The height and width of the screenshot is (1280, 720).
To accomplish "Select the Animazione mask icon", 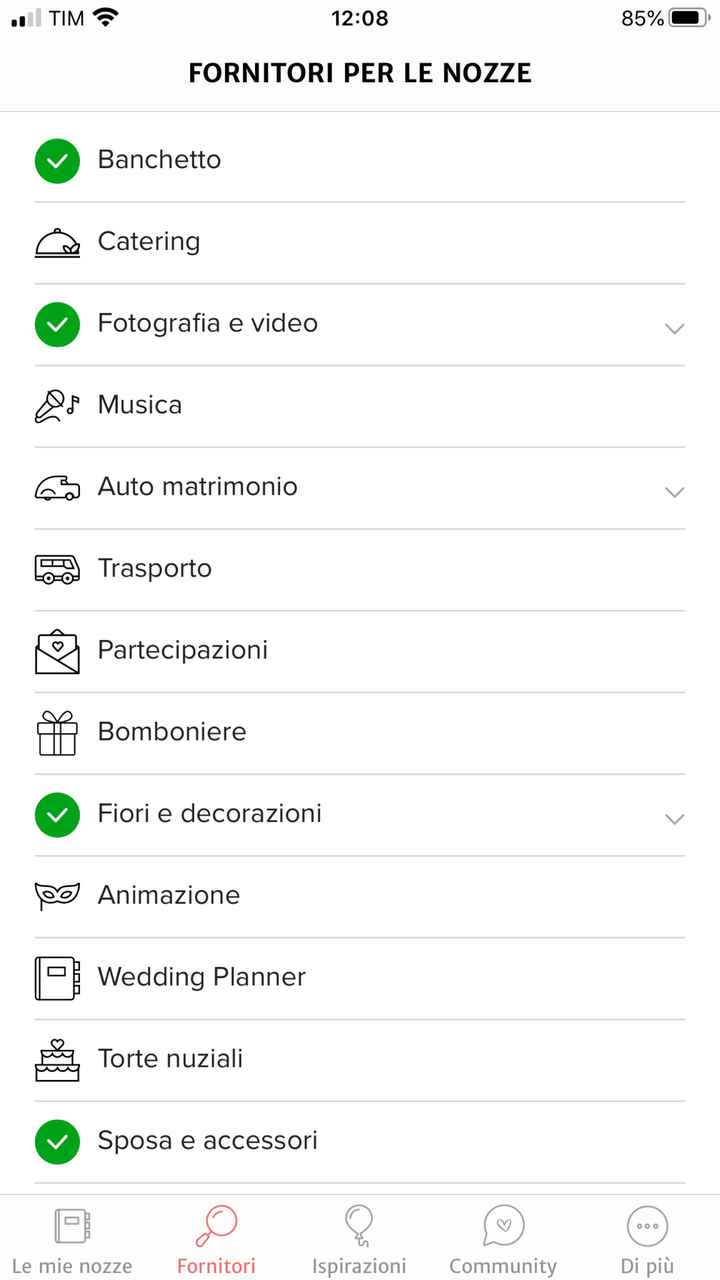I will pos(57,896).
